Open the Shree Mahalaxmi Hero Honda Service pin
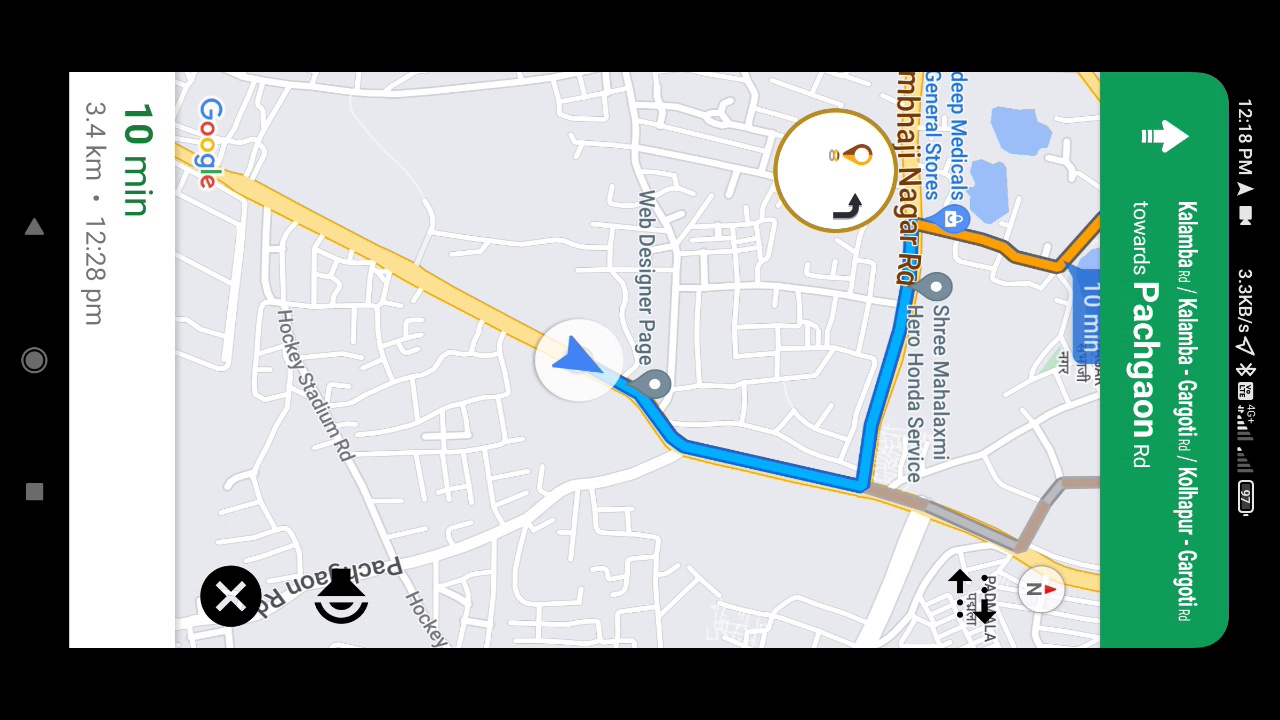The width and height of the screenshot is (1280, 720). [935, 286]
